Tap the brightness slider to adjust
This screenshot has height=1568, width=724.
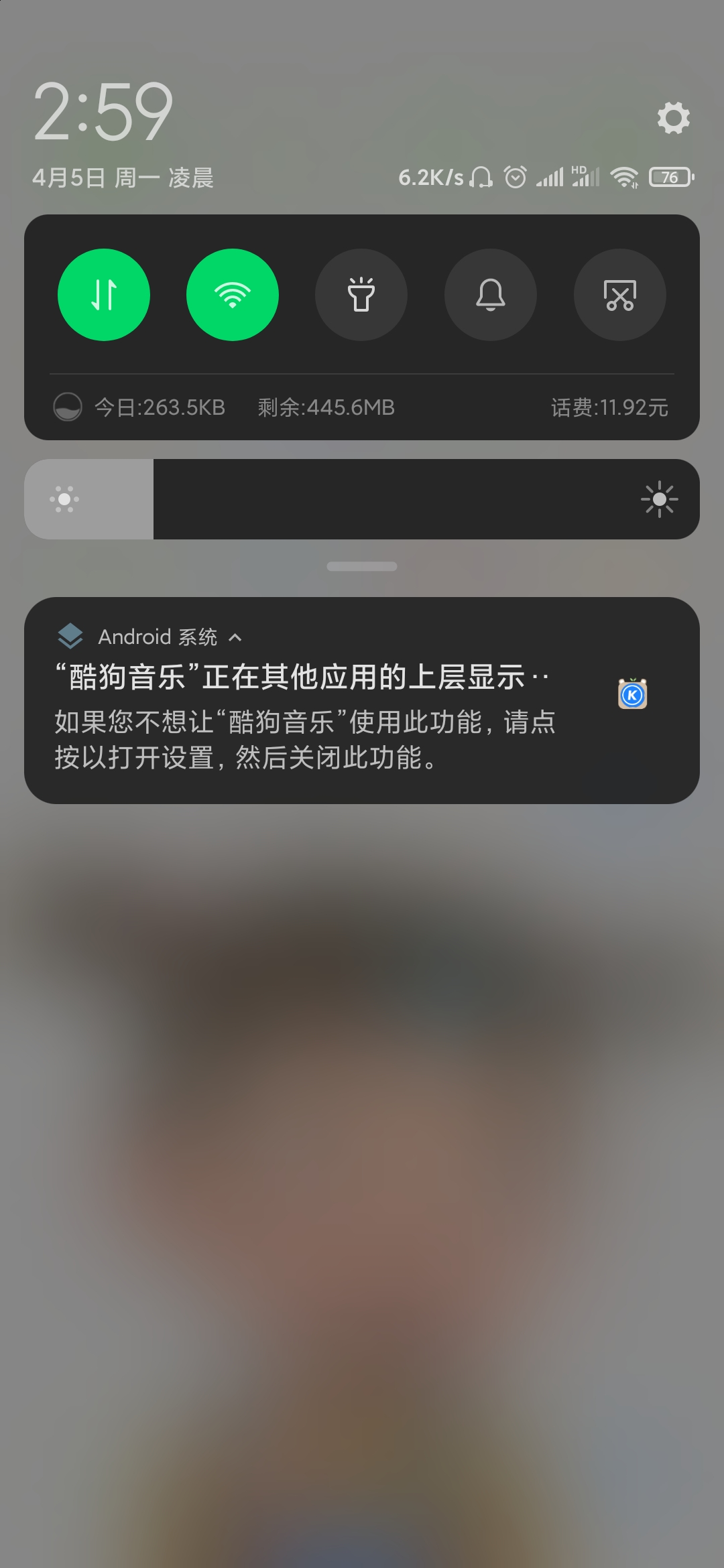click(x=362, y=499)
